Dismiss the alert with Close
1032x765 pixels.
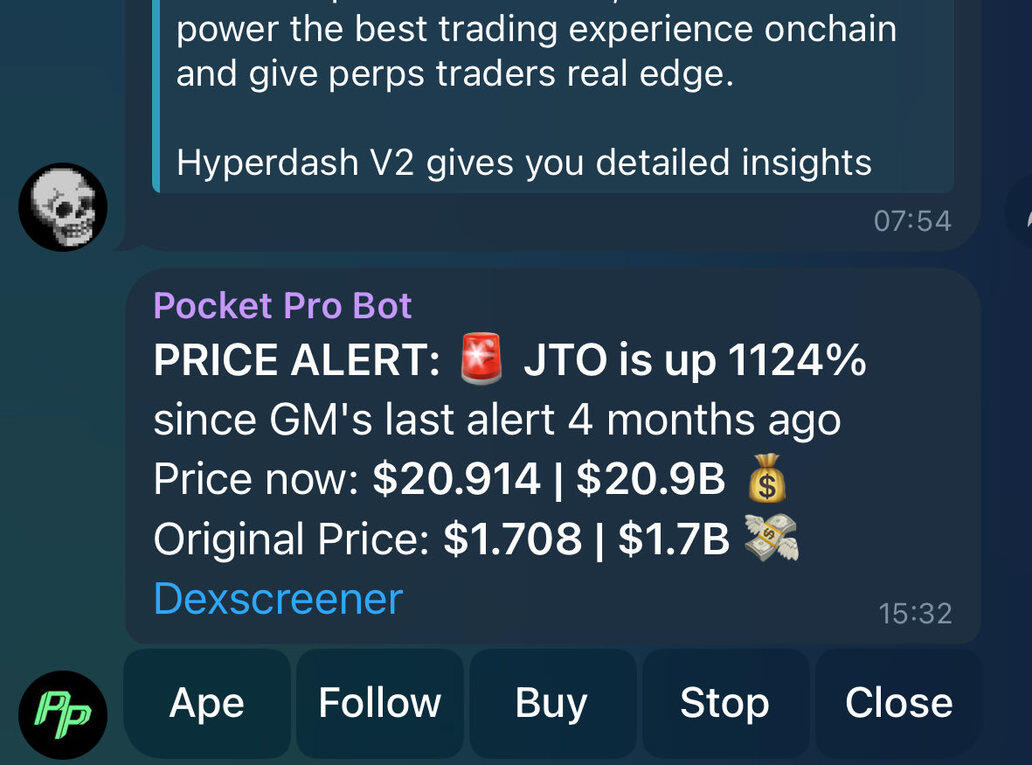(898, 703)
